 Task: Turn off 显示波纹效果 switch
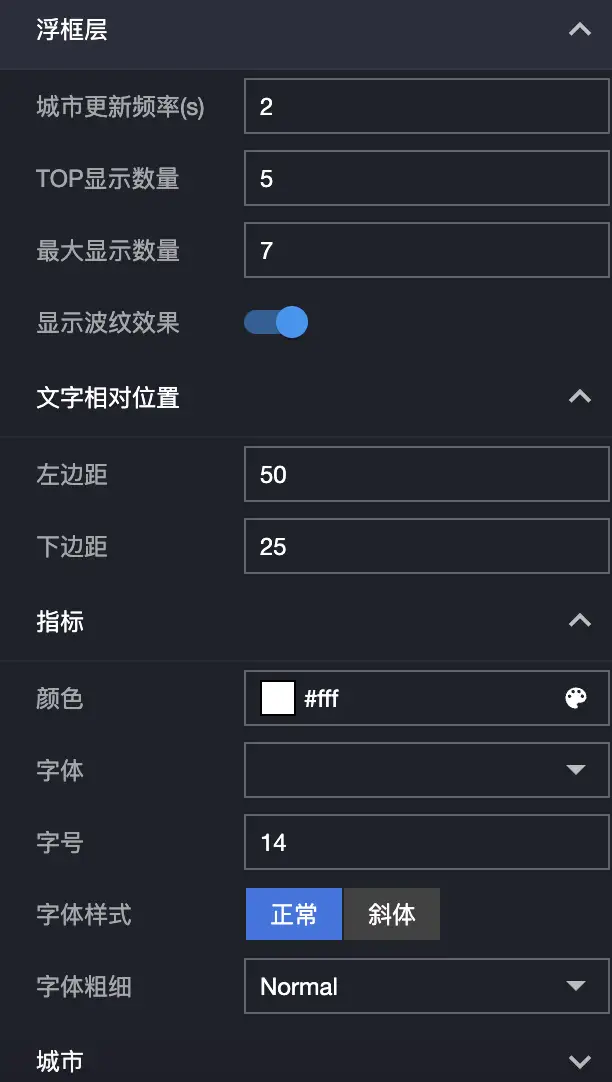[276, 322]
